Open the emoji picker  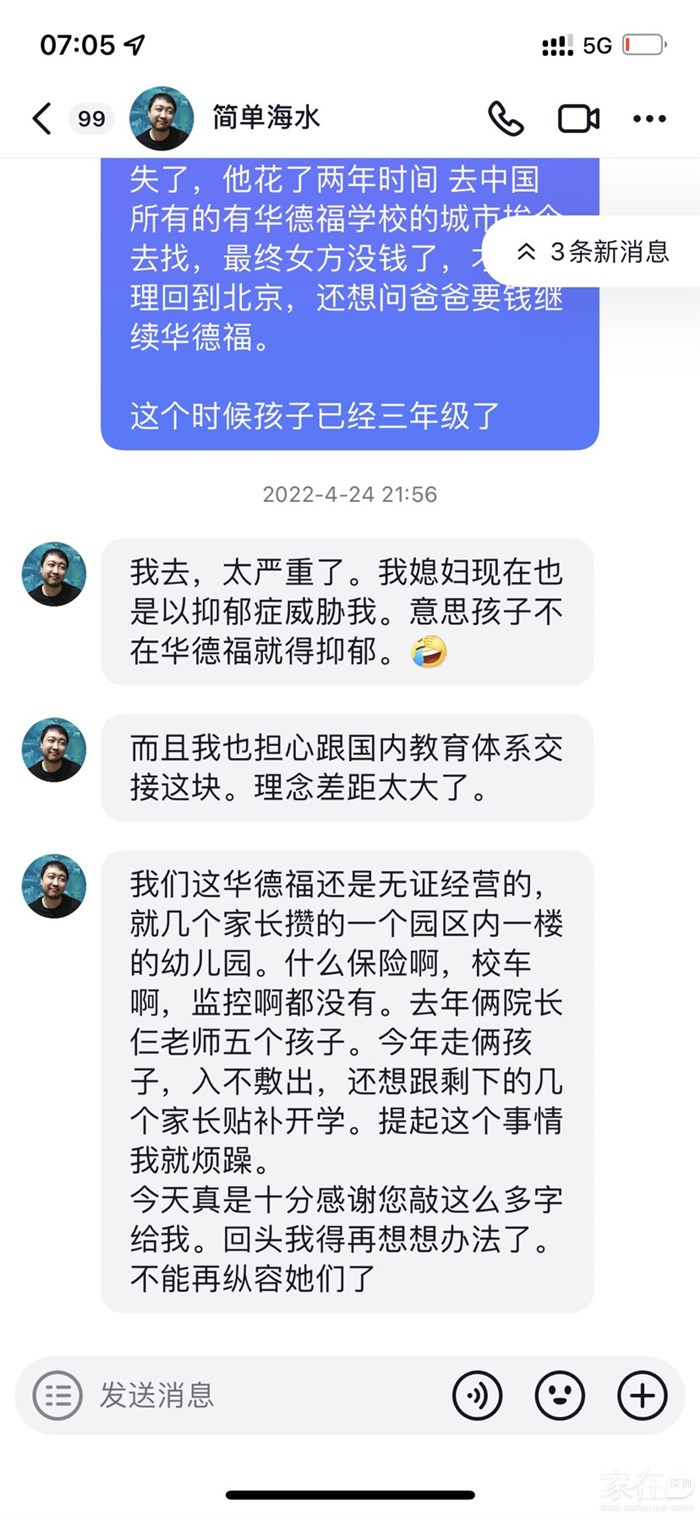coord(559,1394)
